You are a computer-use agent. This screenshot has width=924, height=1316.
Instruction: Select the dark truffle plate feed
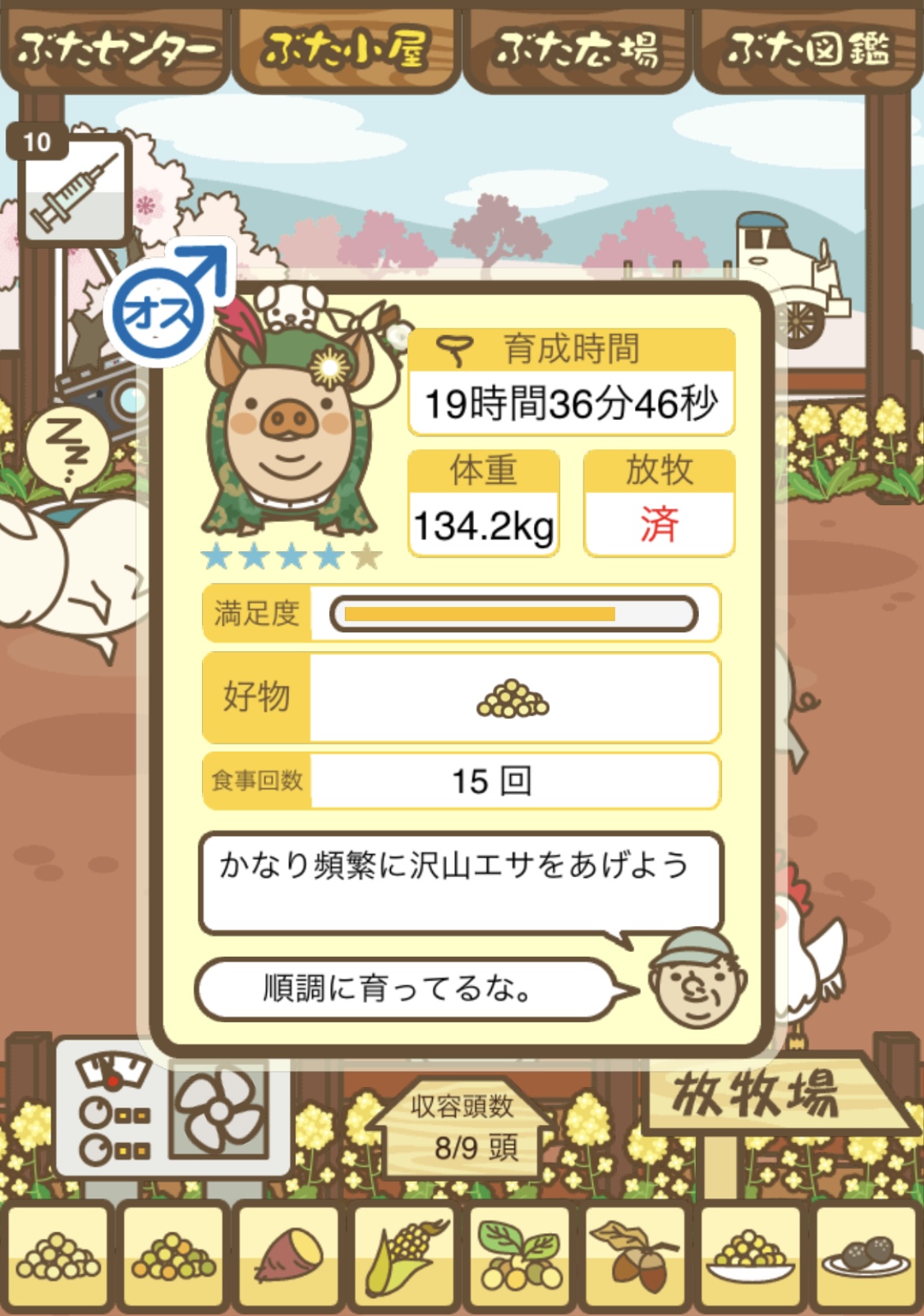coord(866,1257)
